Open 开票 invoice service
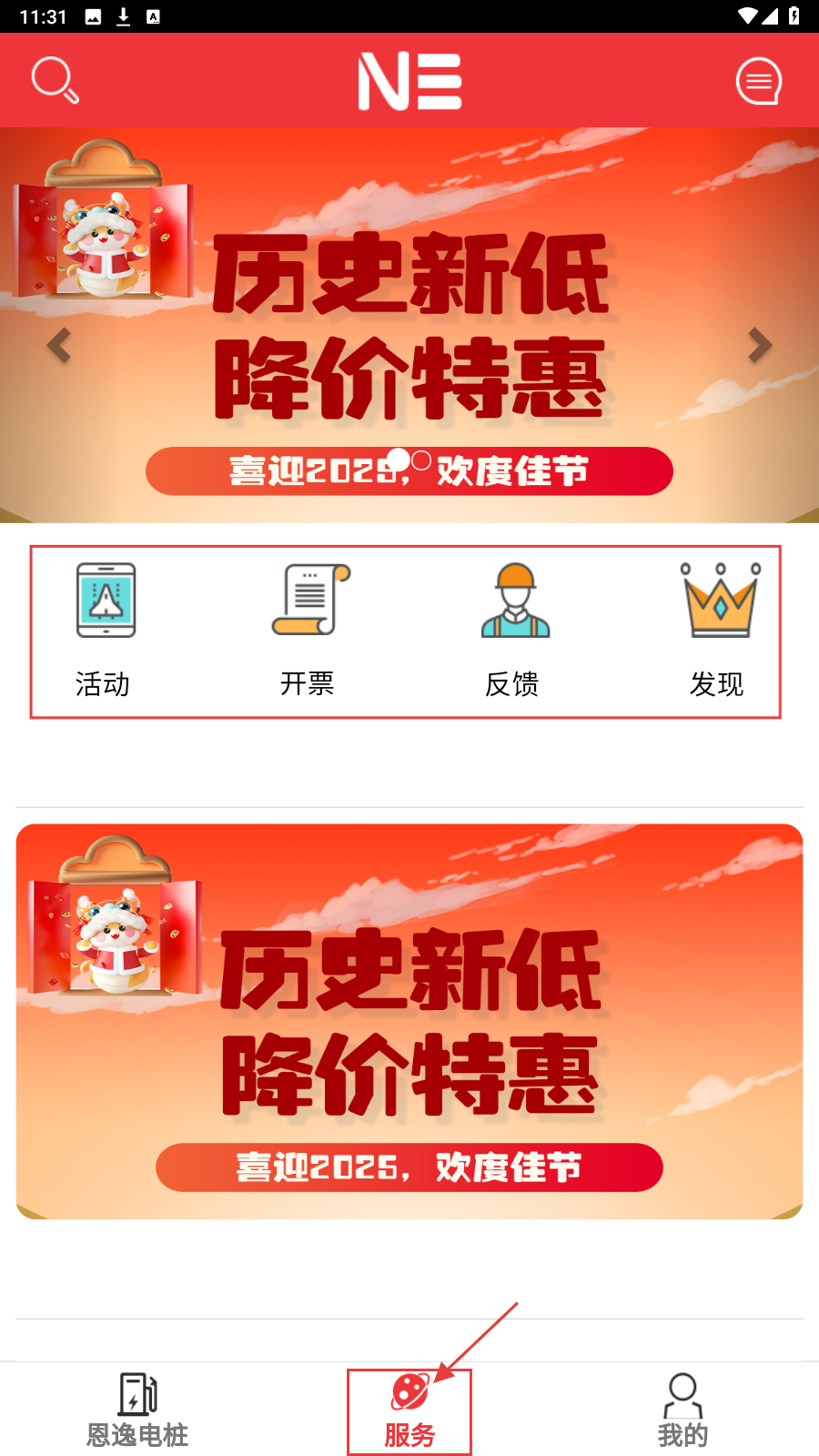The height and width of the screenshot is (1456, 819). click(x=309, y=628)
